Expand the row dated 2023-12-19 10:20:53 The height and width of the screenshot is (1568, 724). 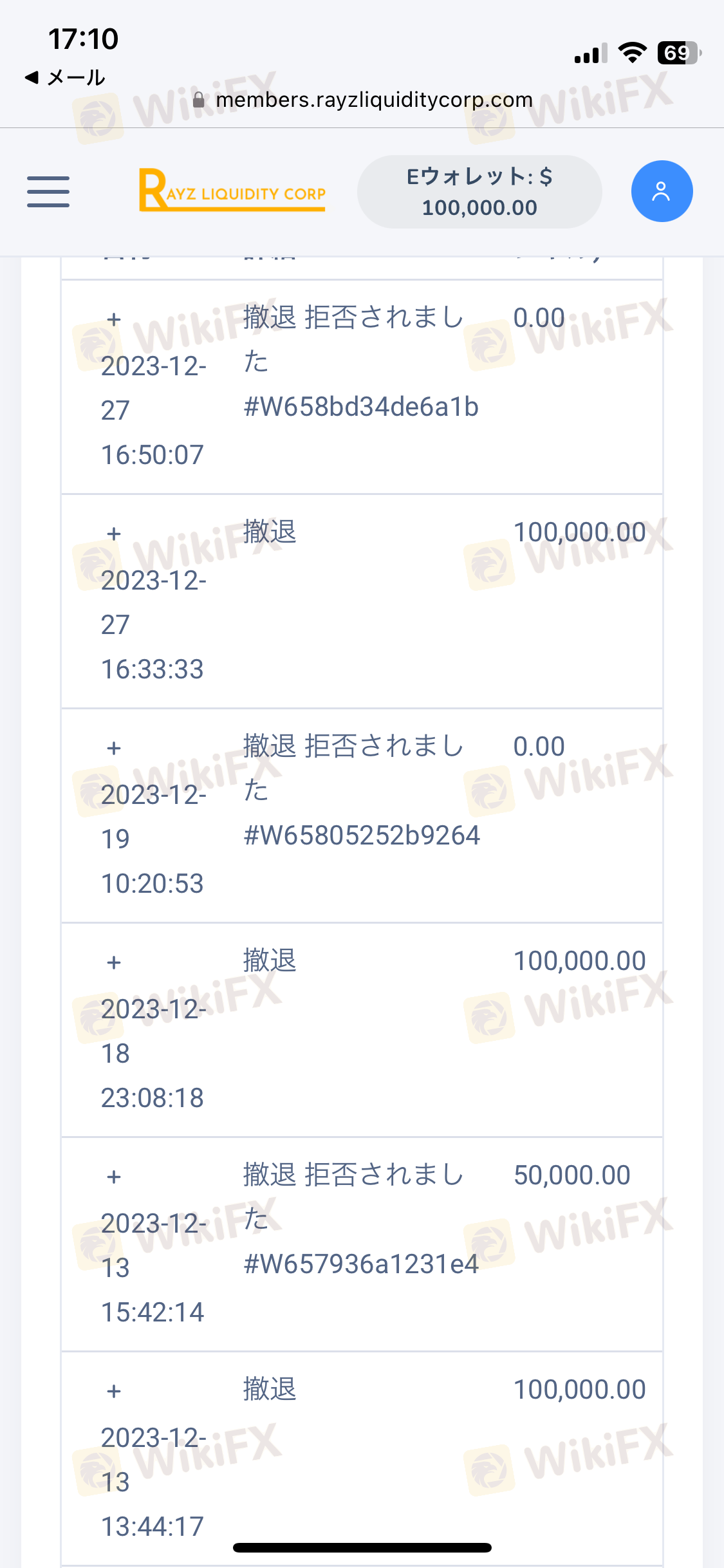[114, 748]
